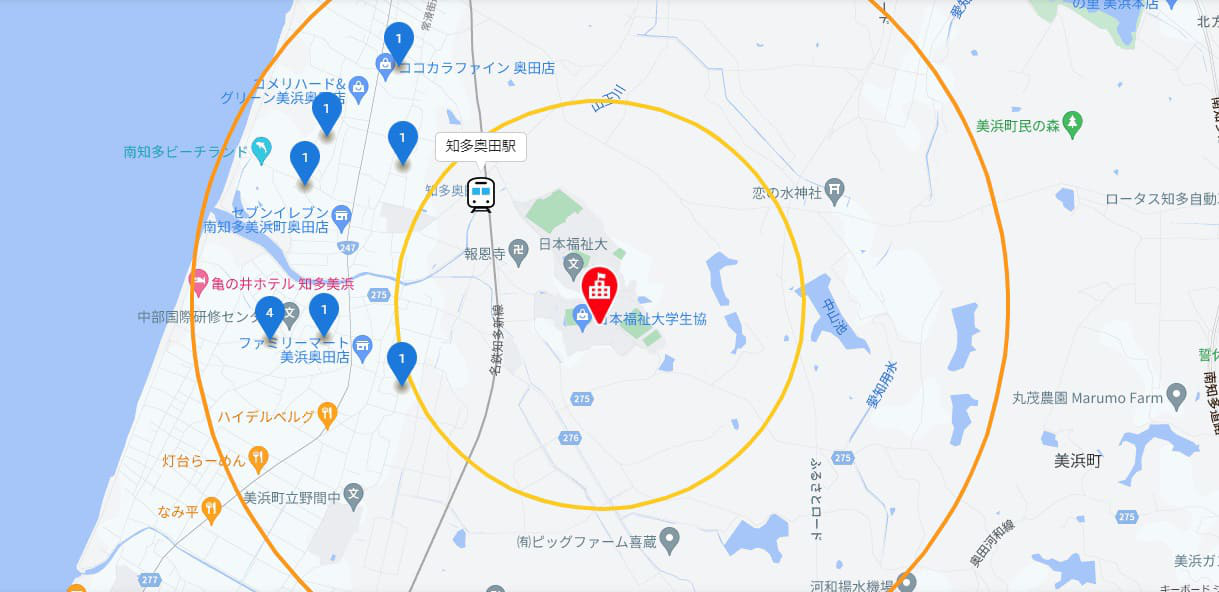Tap the ハイデルベルグ restaurant marker
1219x592 pixels.
pos(327,414)
